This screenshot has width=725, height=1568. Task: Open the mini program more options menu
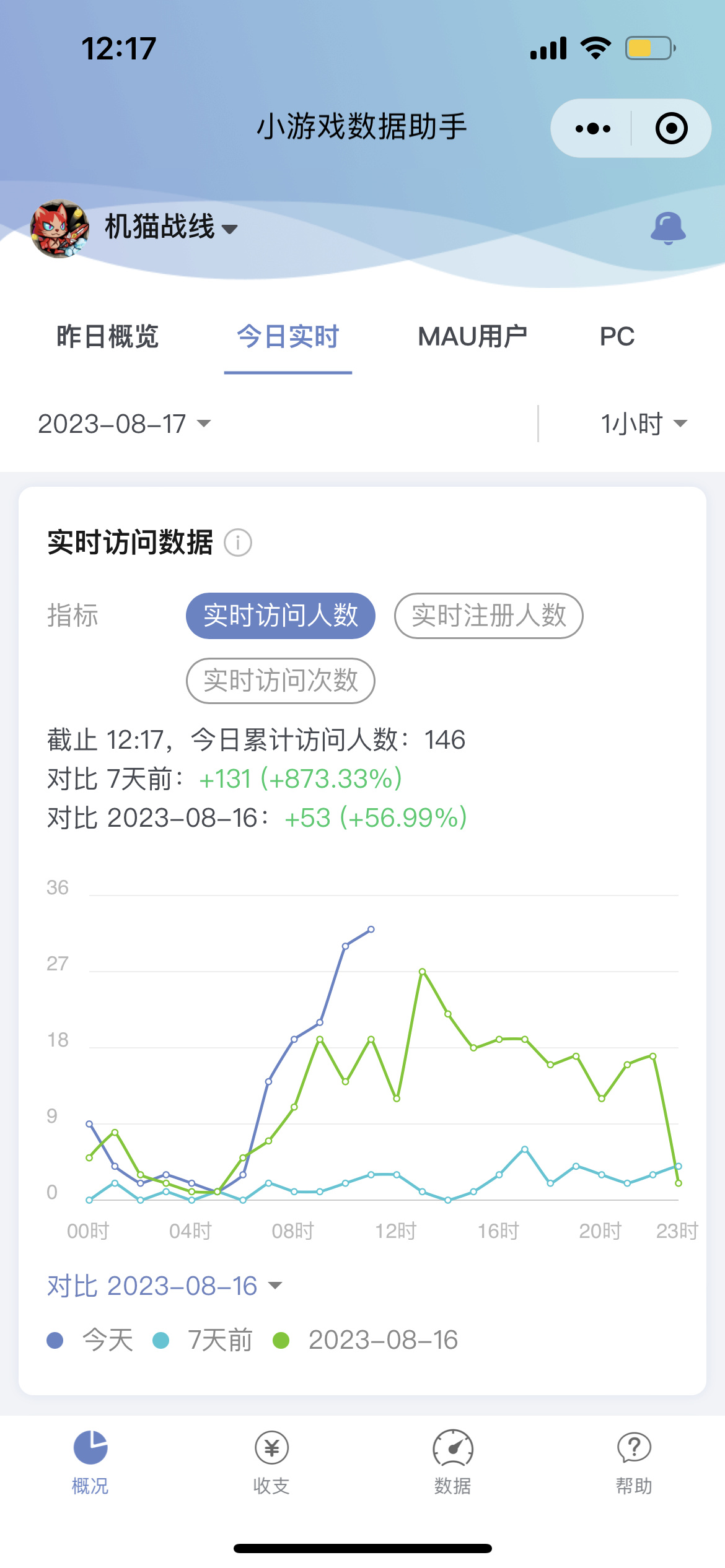[x=592, y=129]
